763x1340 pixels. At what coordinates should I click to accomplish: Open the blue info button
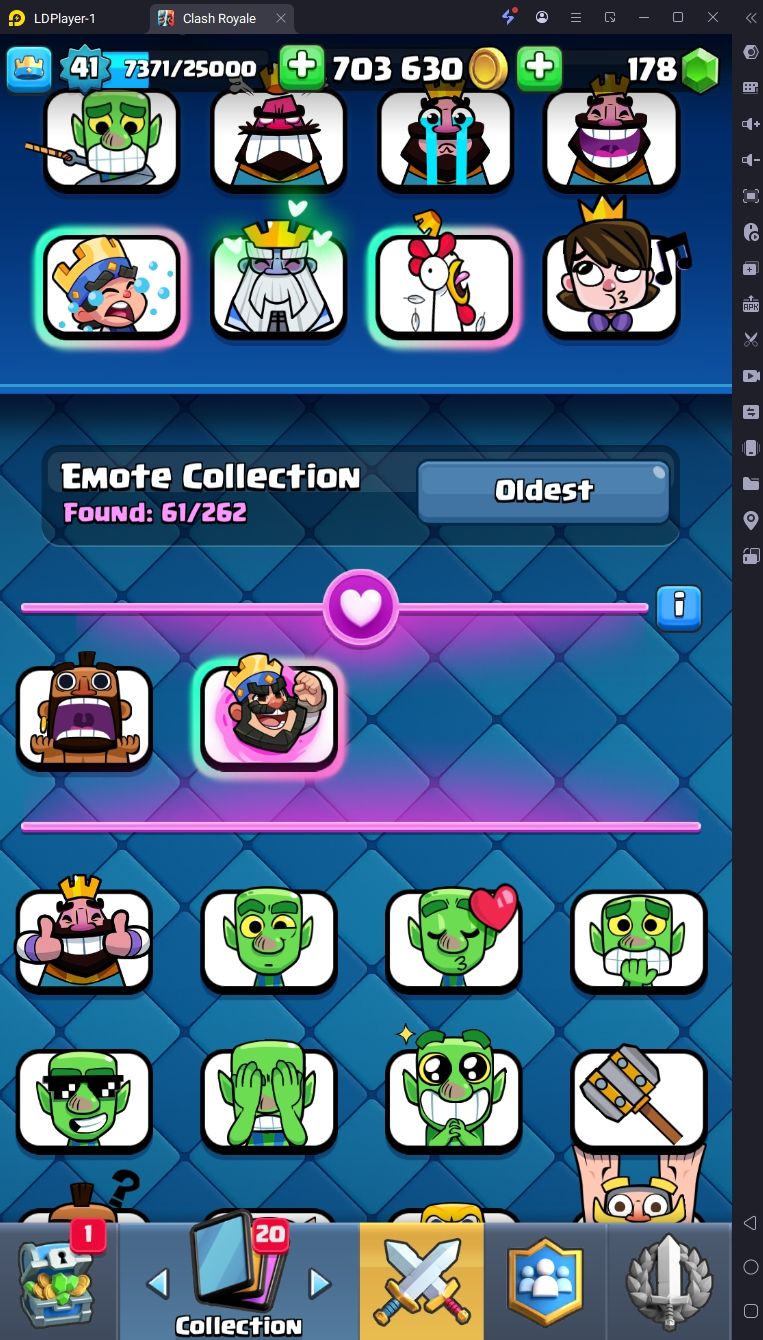click(679, 607)
